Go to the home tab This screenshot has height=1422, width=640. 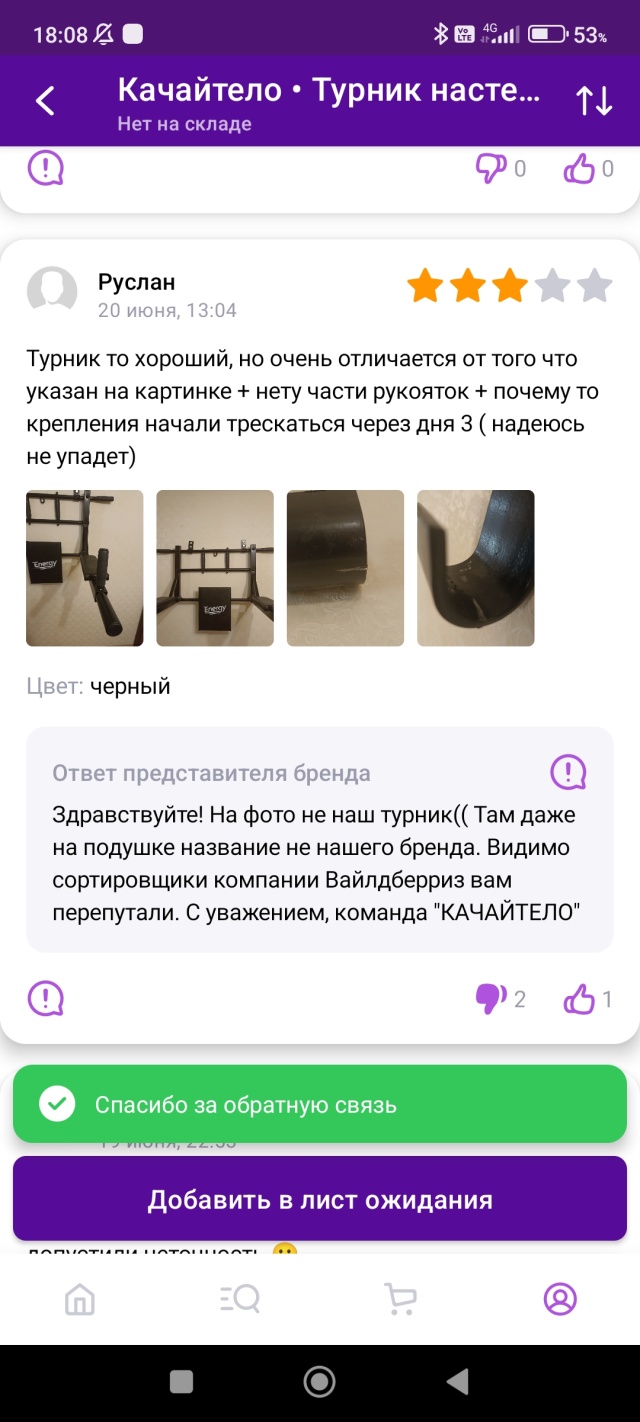pyautogui.click(x=79, y=1299)
